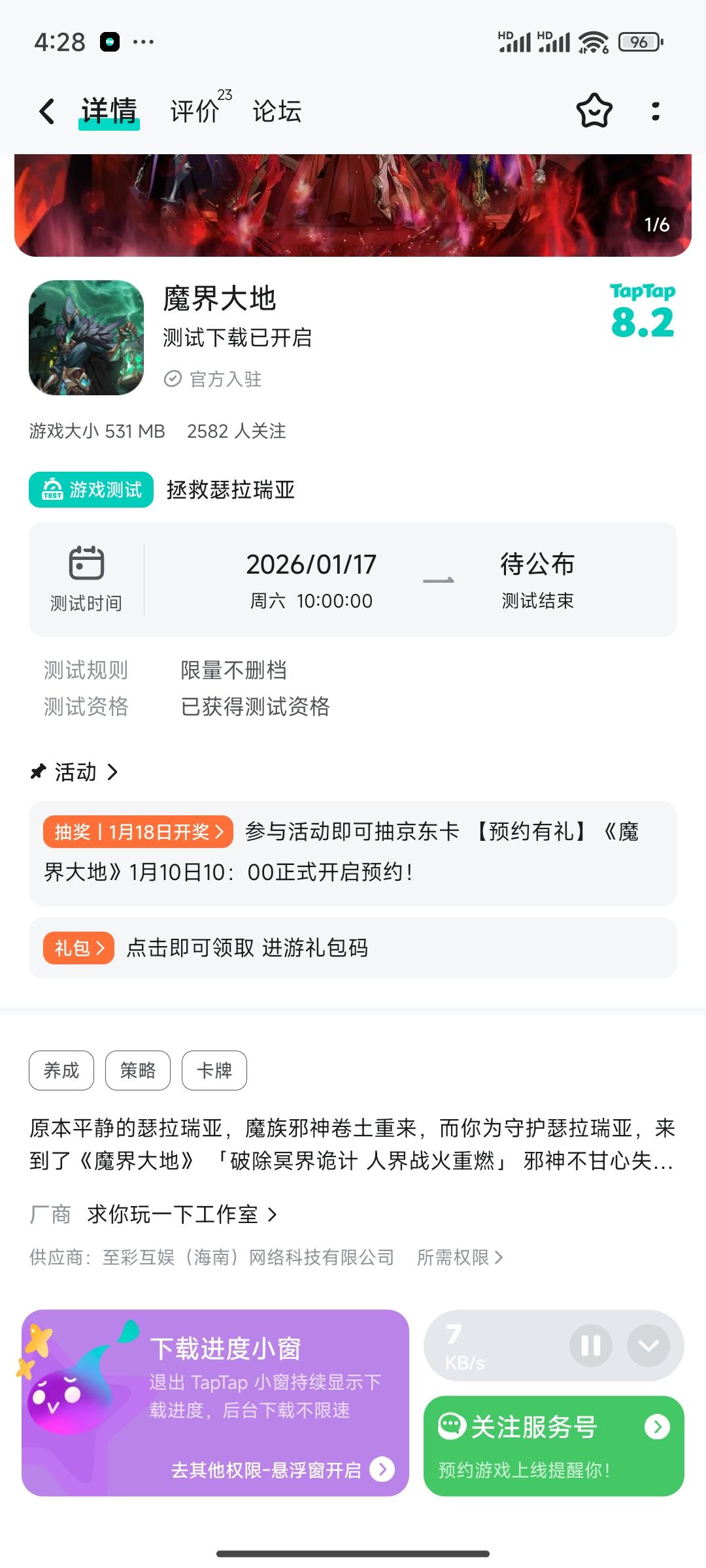
Task: Expand the download options chevron
Action: point(648,1345)
